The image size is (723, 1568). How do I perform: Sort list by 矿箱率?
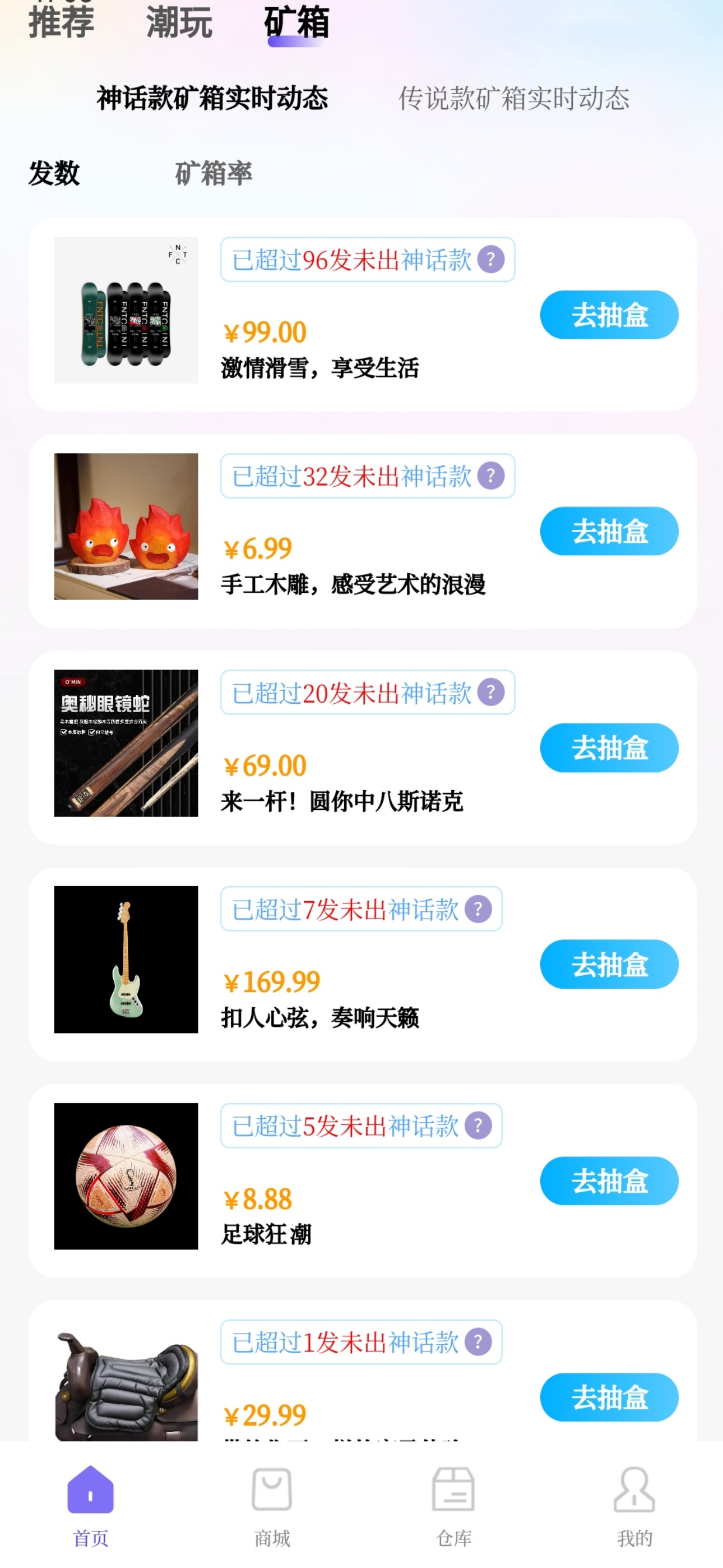214,173
